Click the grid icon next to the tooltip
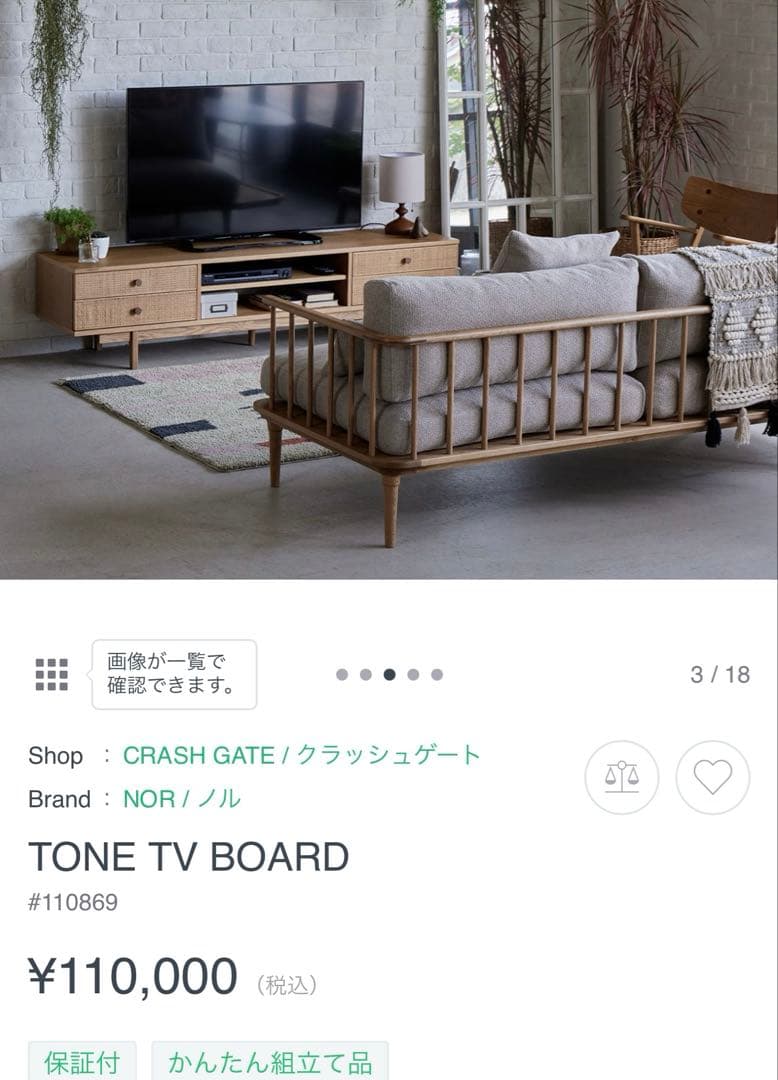 [54, 672]
